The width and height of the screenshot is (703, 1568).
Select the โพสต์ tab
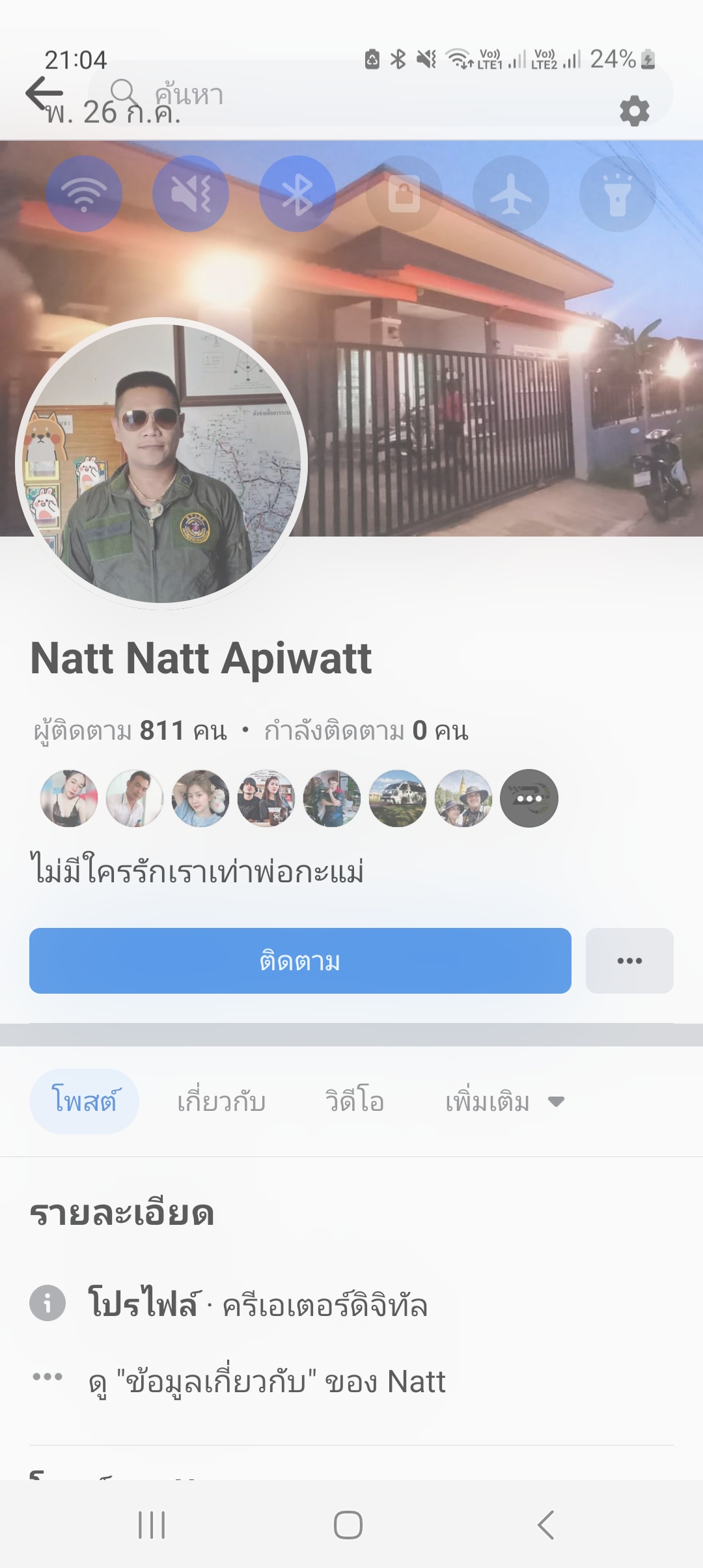click(x=84, y=1102)
